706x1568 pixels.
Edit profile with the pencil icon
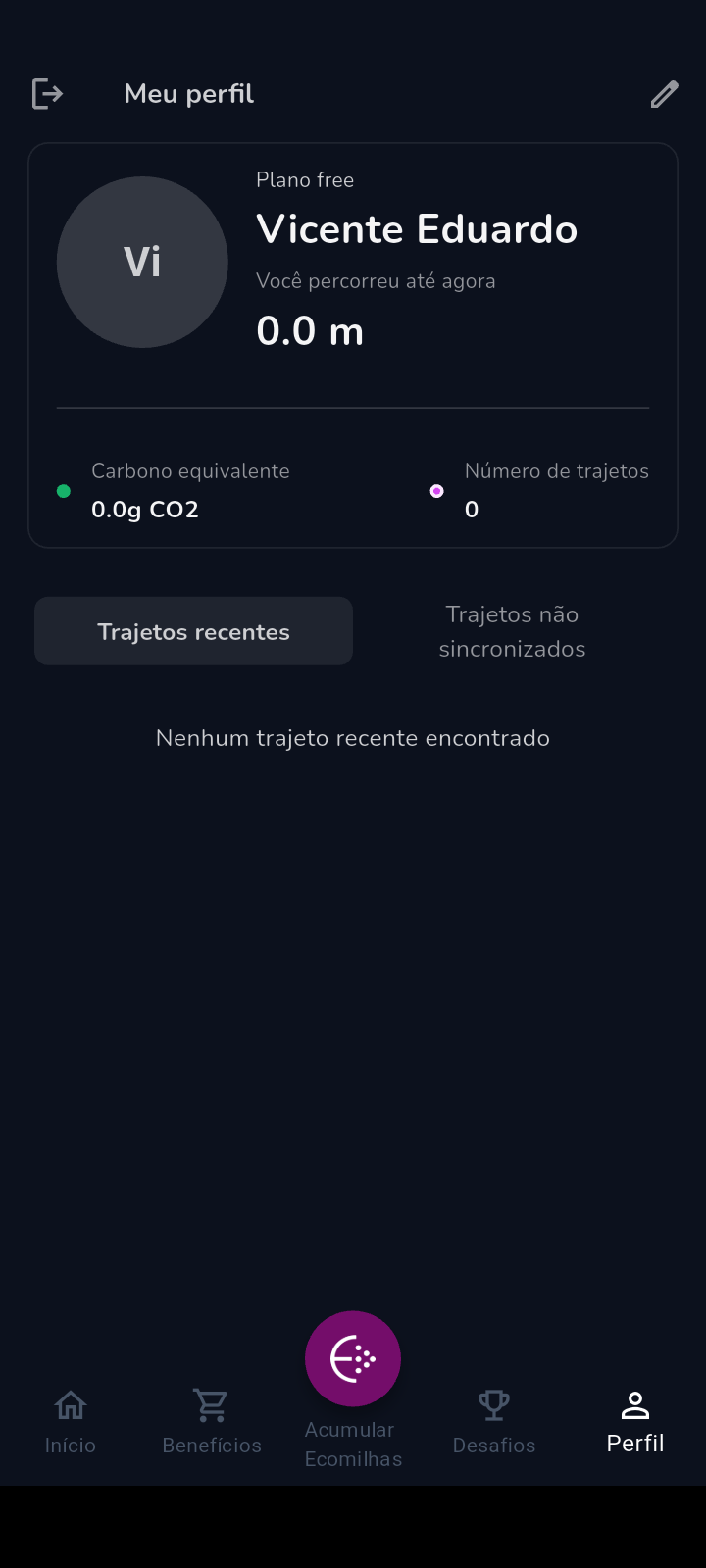[x=664, y=94]
